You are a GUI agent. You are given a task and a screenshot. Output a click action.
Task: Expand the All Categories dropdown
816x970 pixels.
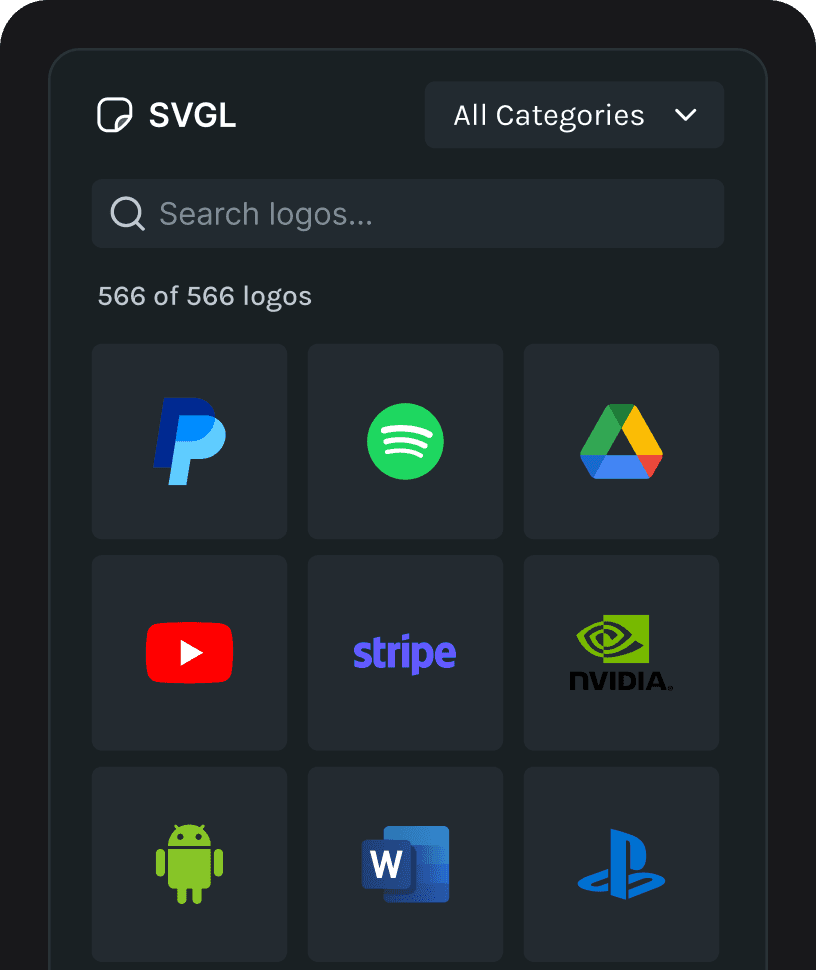click(574, 115)
